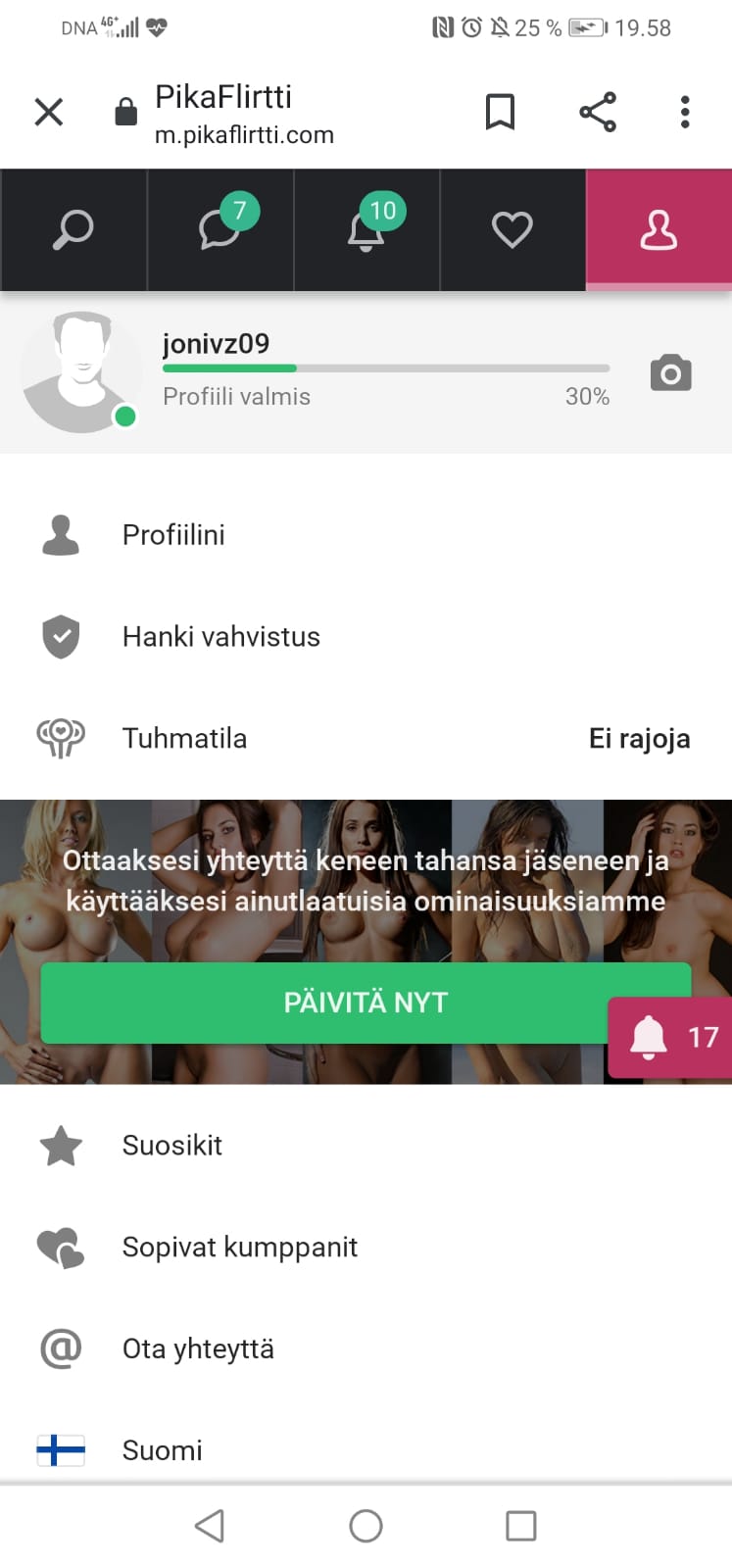Open the notifications tab with badge 10
The height and width of the screenshot is (1568, 732).
coord(366,230)
